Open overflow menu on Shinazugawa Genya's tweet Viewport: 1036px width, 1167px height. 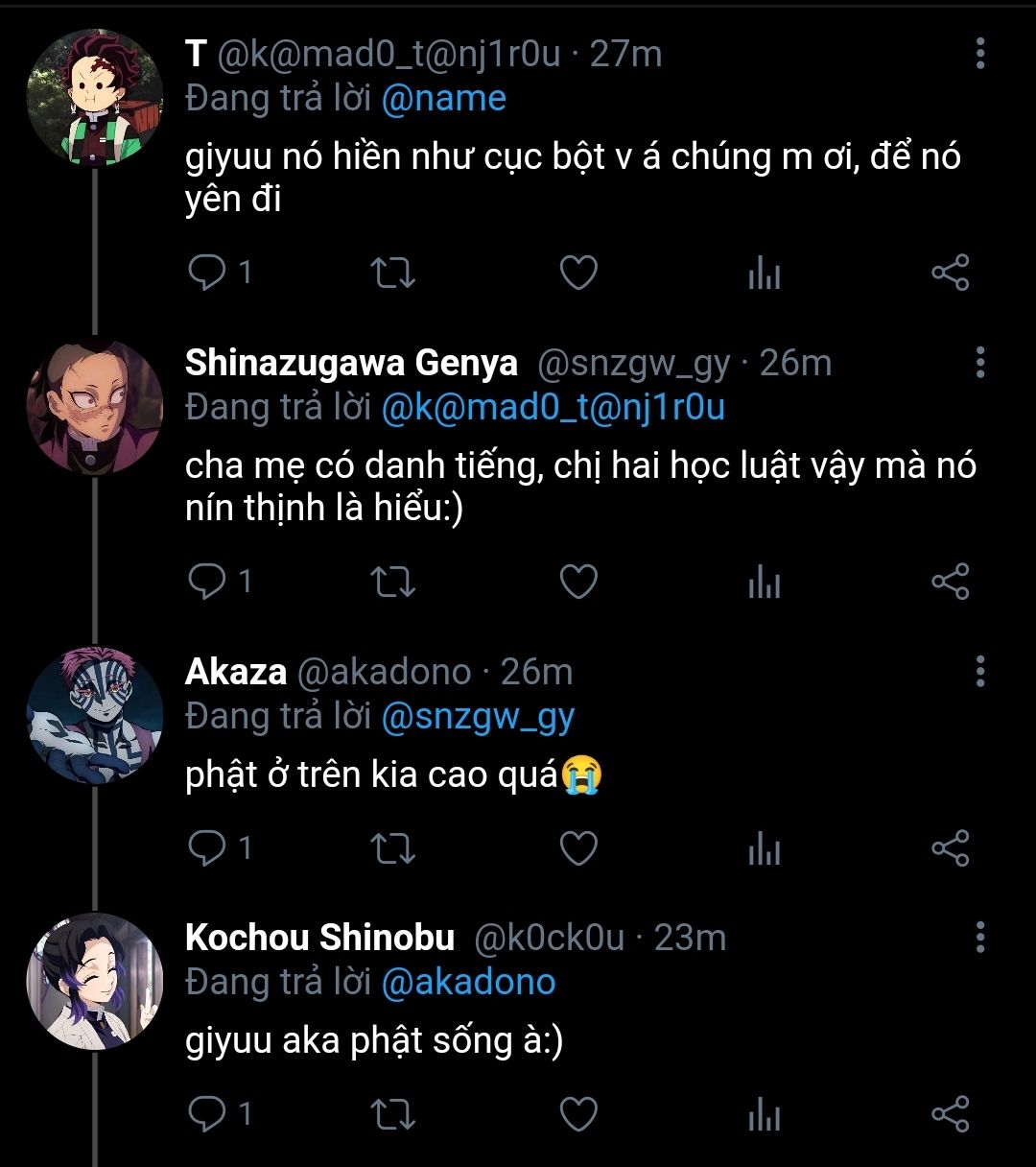[x=979, y=363]
